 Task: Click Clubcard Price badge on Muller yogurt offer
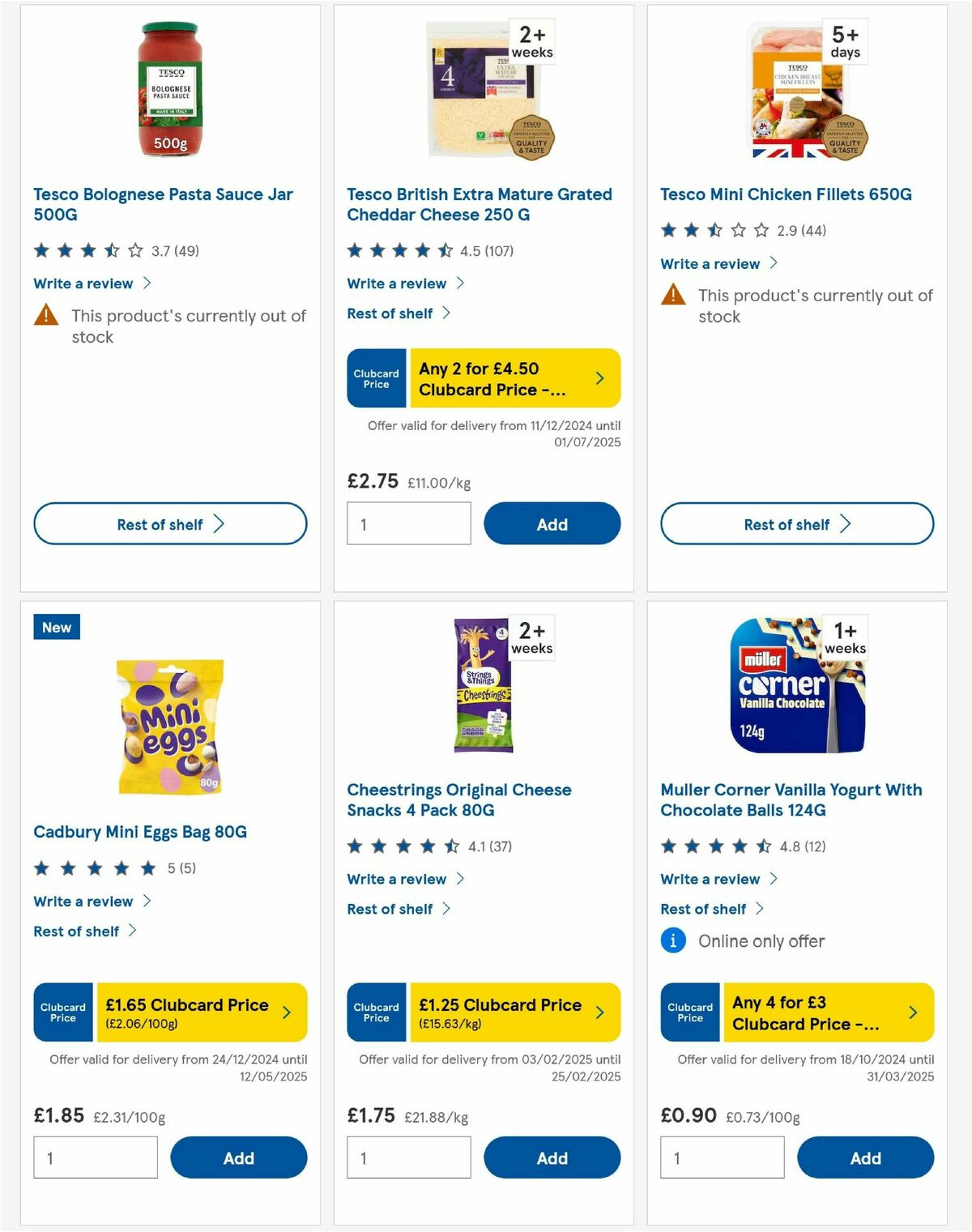689,1012
